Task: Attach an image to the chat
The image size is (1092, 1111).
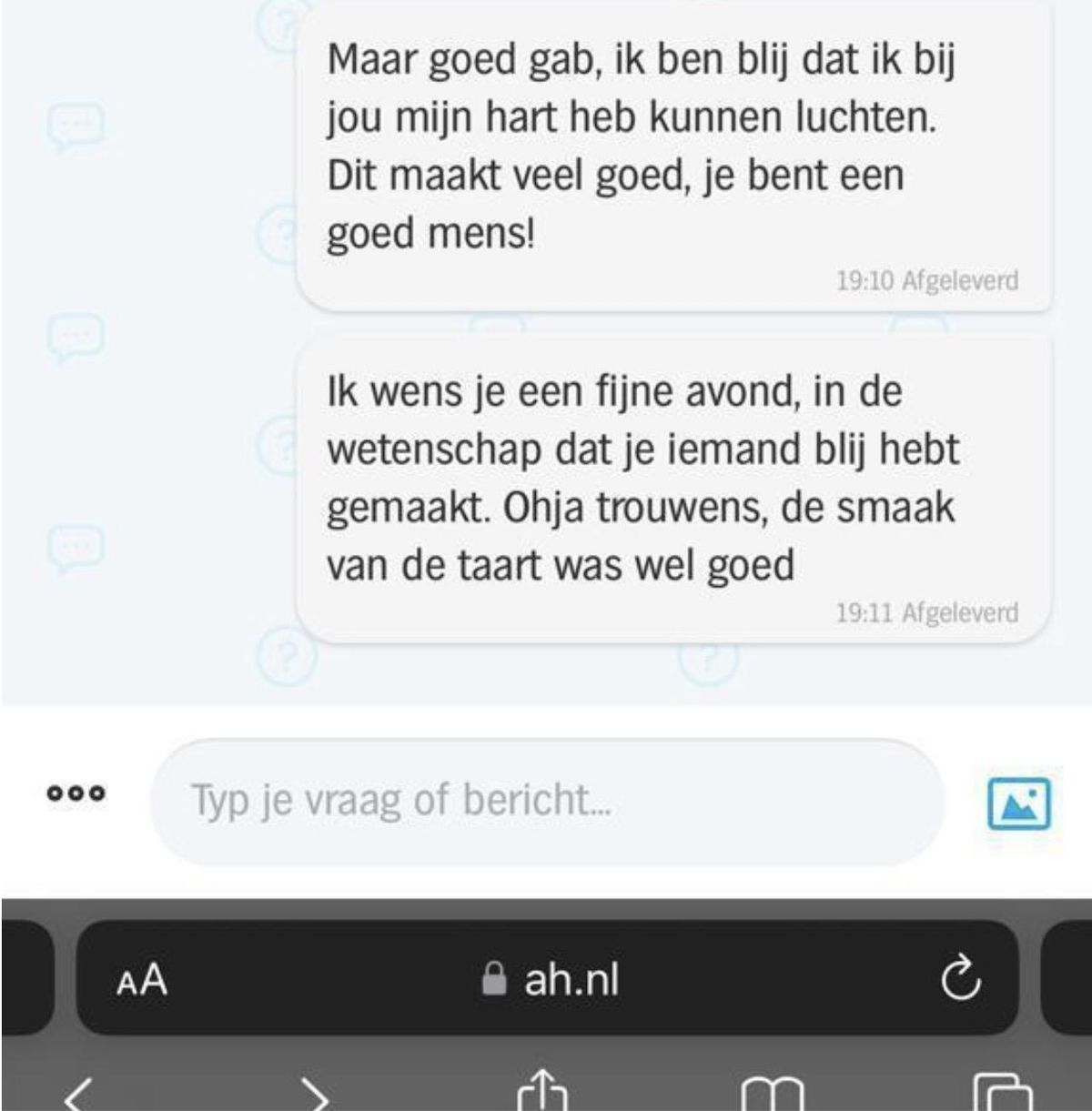Action: [1019, 803]
